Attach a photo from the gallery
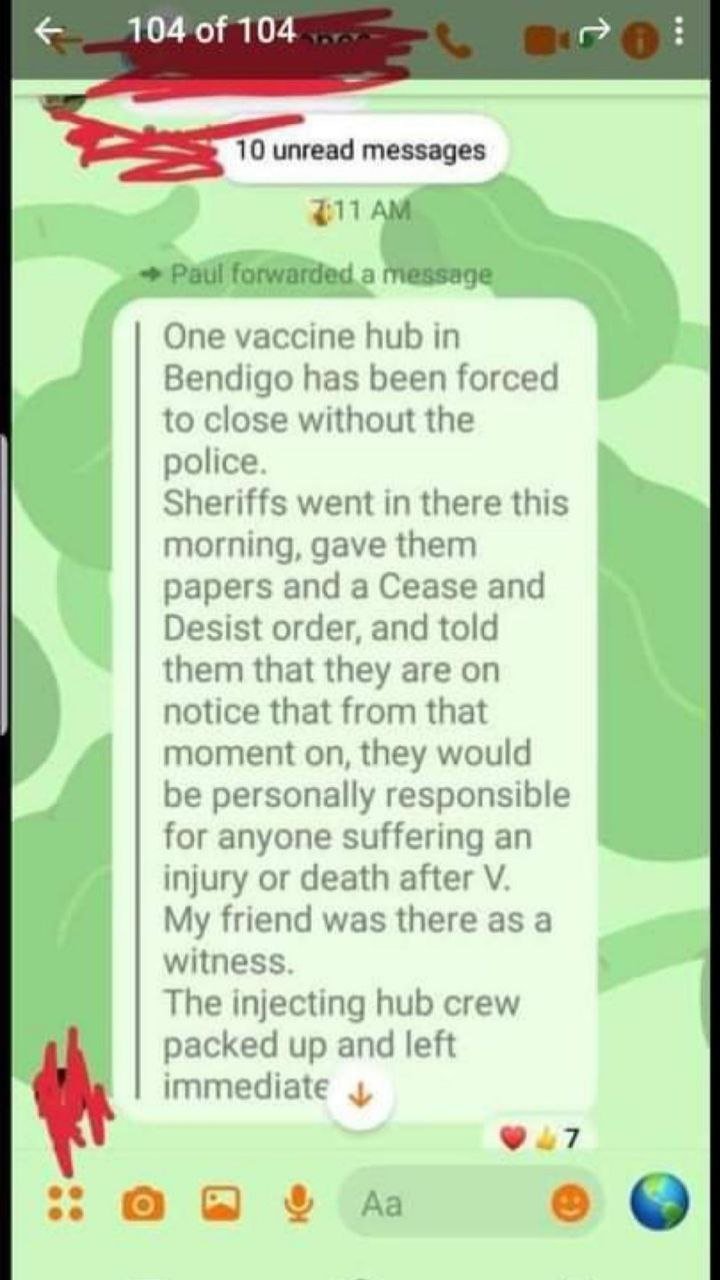Image resolution: width=720 pixels, height=1280 pixels. 220,1205
